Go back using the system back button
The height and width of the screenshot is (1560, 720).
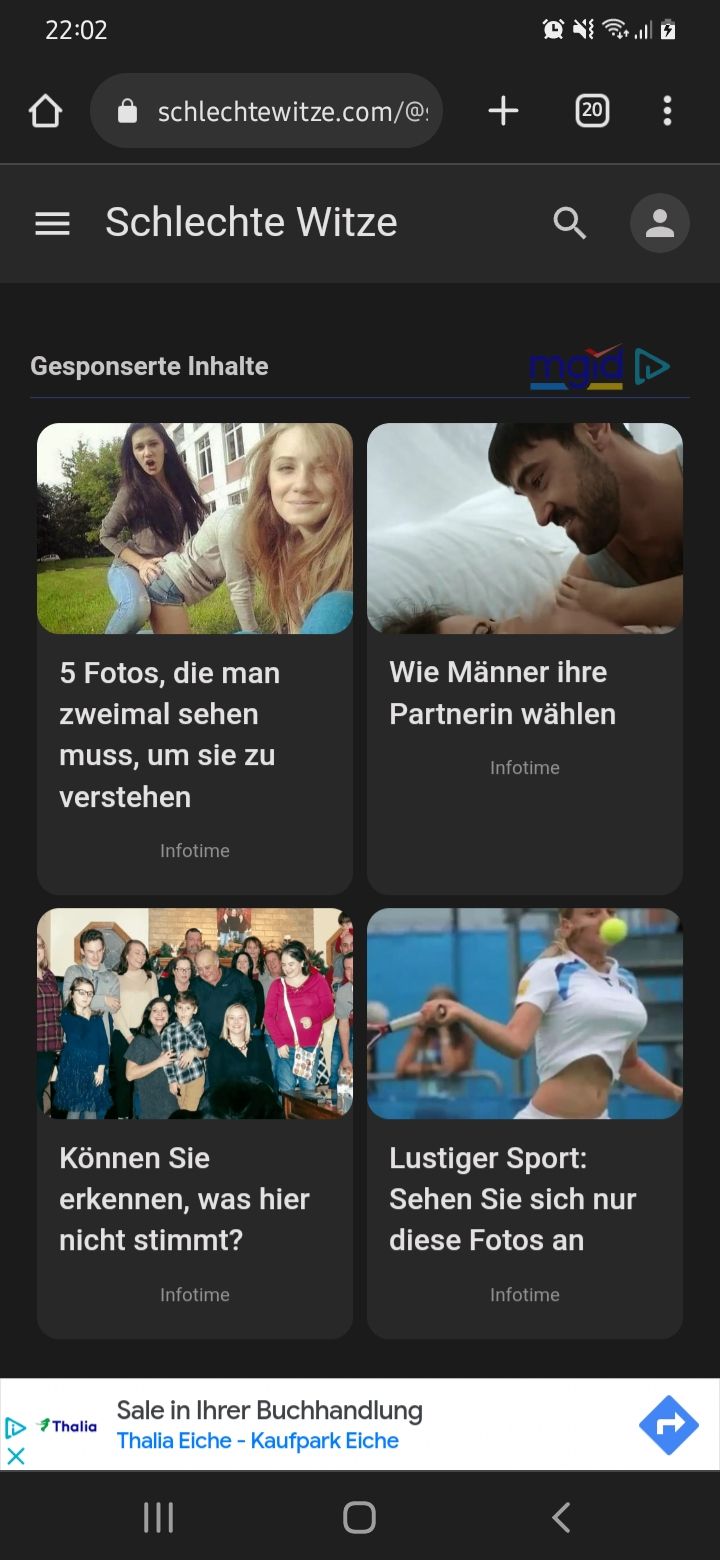(561, 1517)
